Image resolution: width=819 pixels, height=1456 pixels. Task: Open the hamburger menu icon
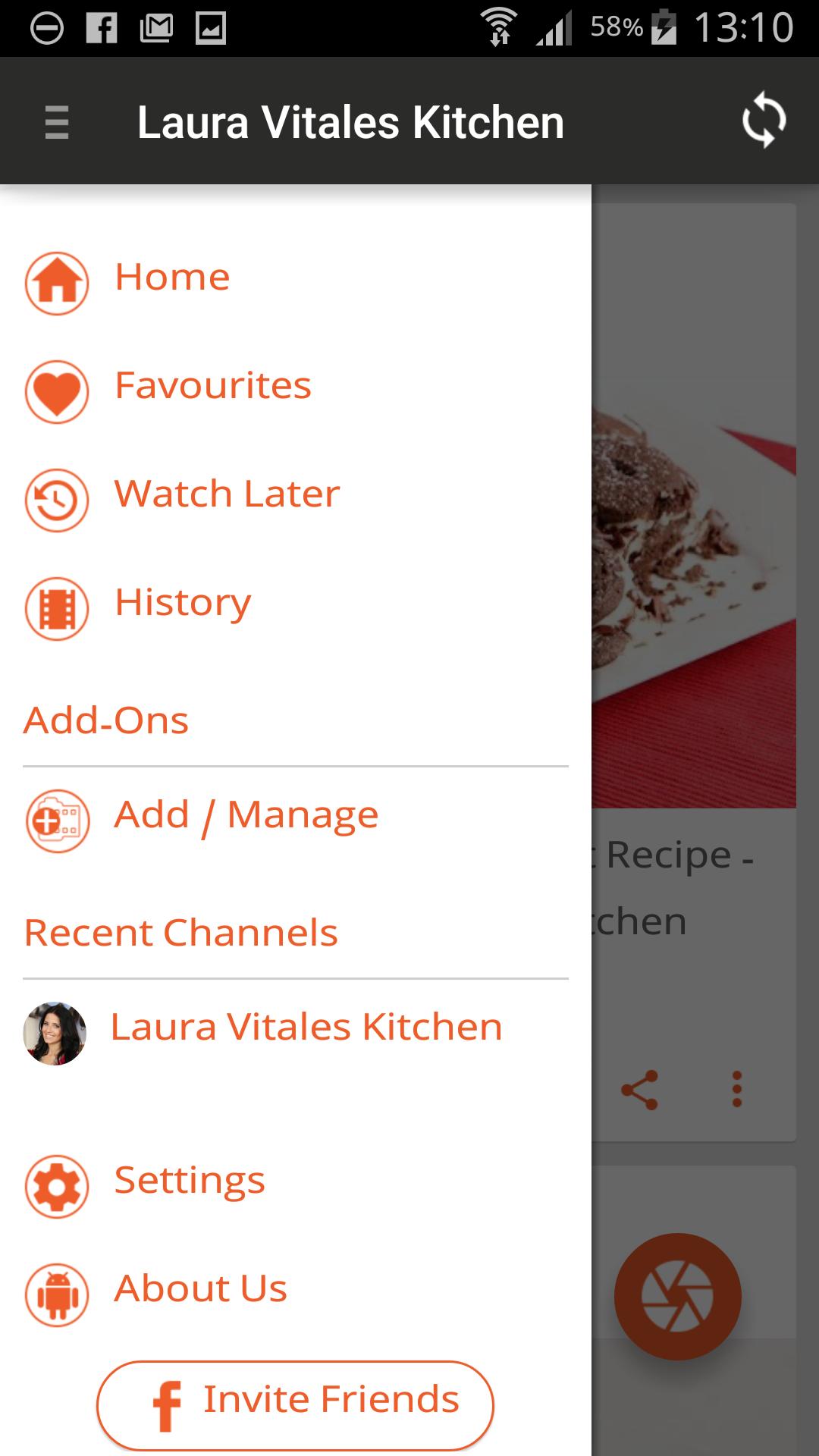click(57, 121)
